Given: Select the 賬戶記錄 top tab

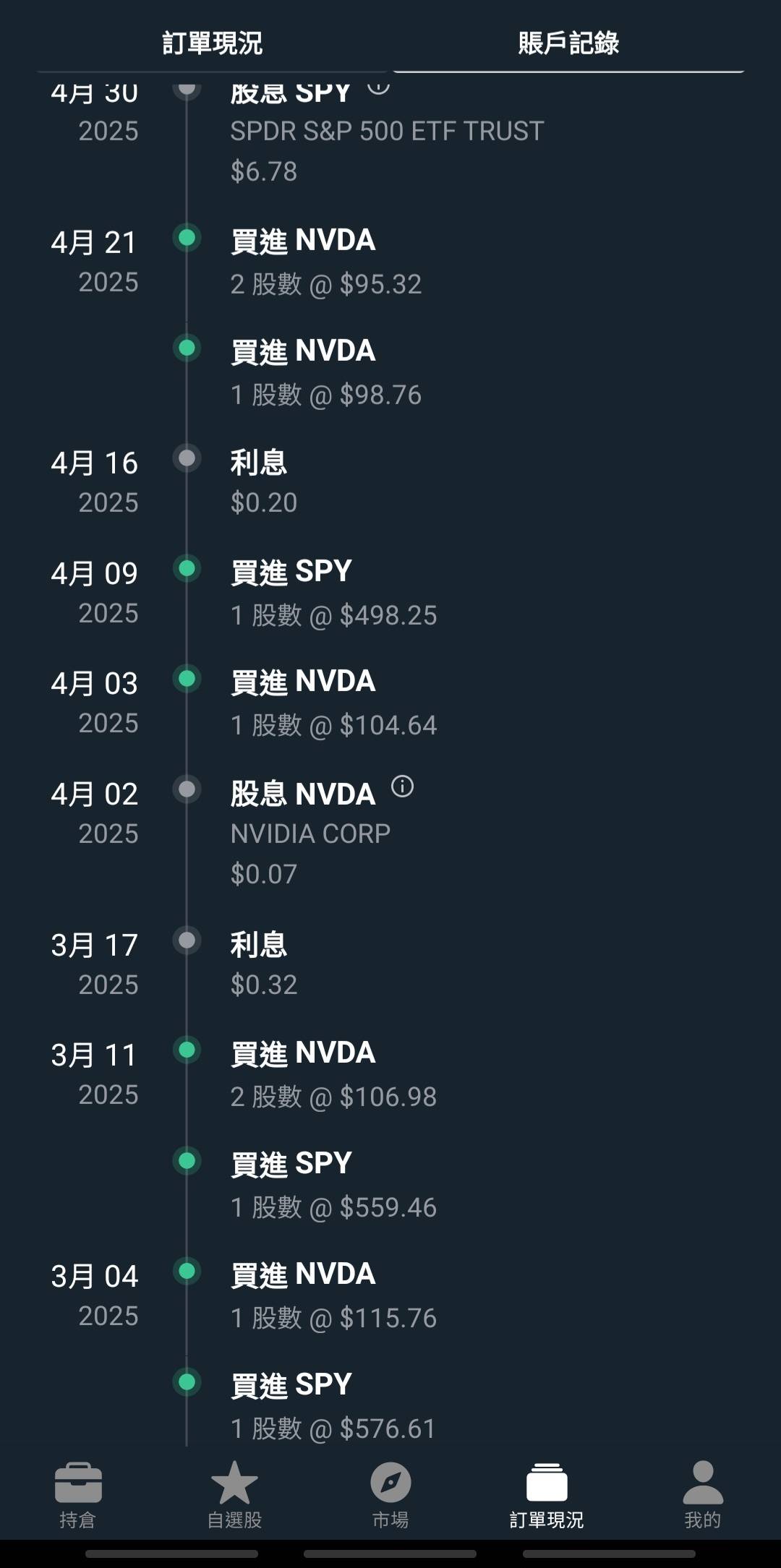Looking at the screenshot, I should (x=568, y=43).
